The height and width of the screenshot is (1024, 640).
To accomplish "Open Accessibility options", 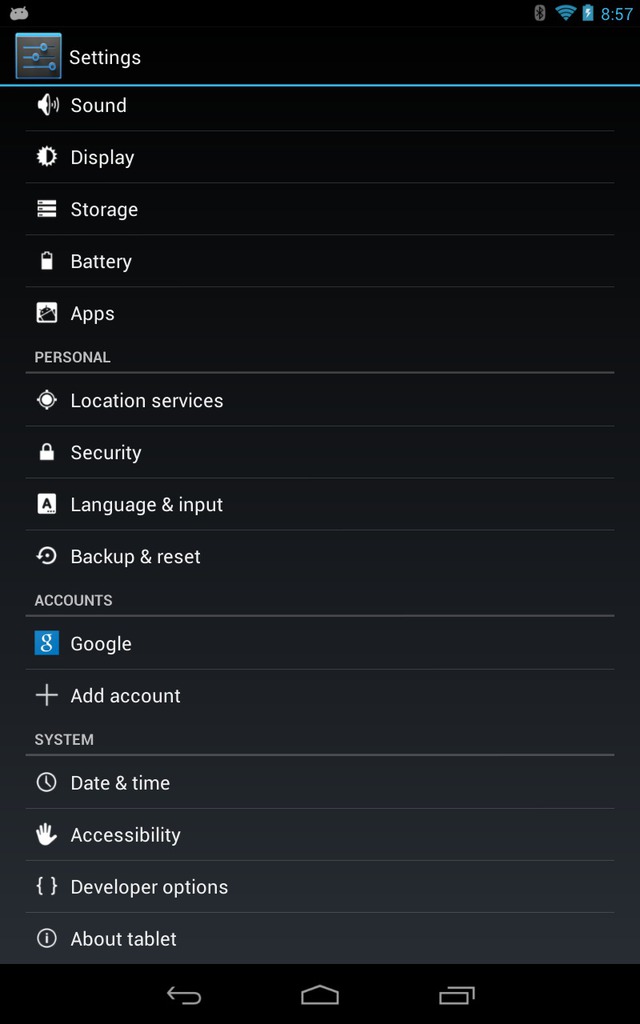I will click(320, 835).
